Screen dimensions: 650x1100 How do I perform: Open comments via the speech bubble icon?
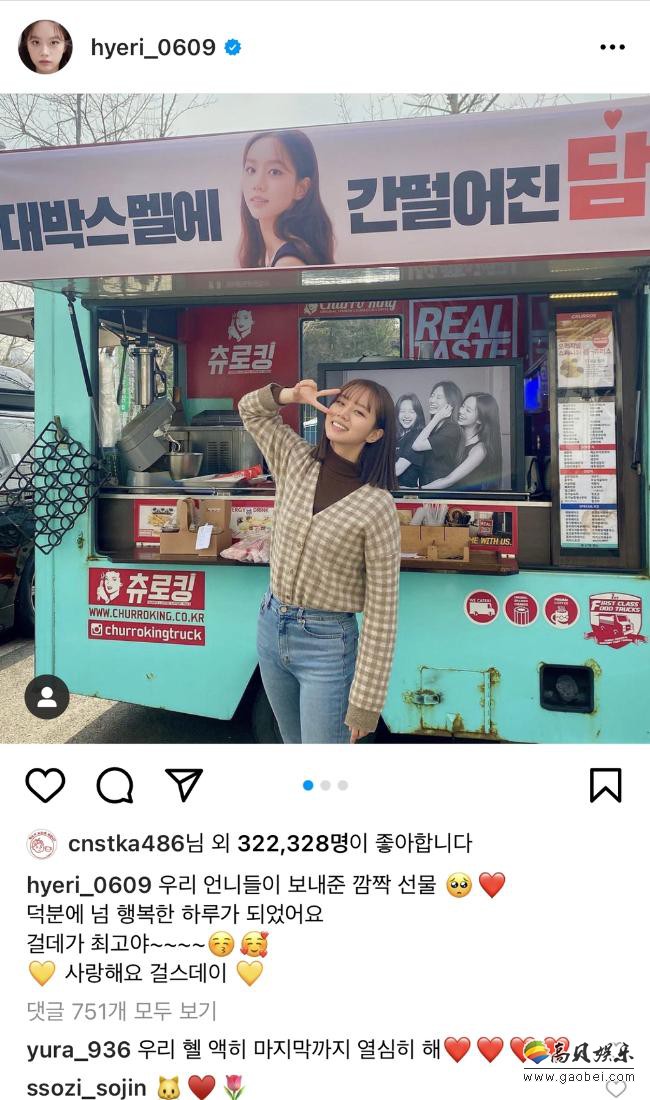tap(115, 785)
